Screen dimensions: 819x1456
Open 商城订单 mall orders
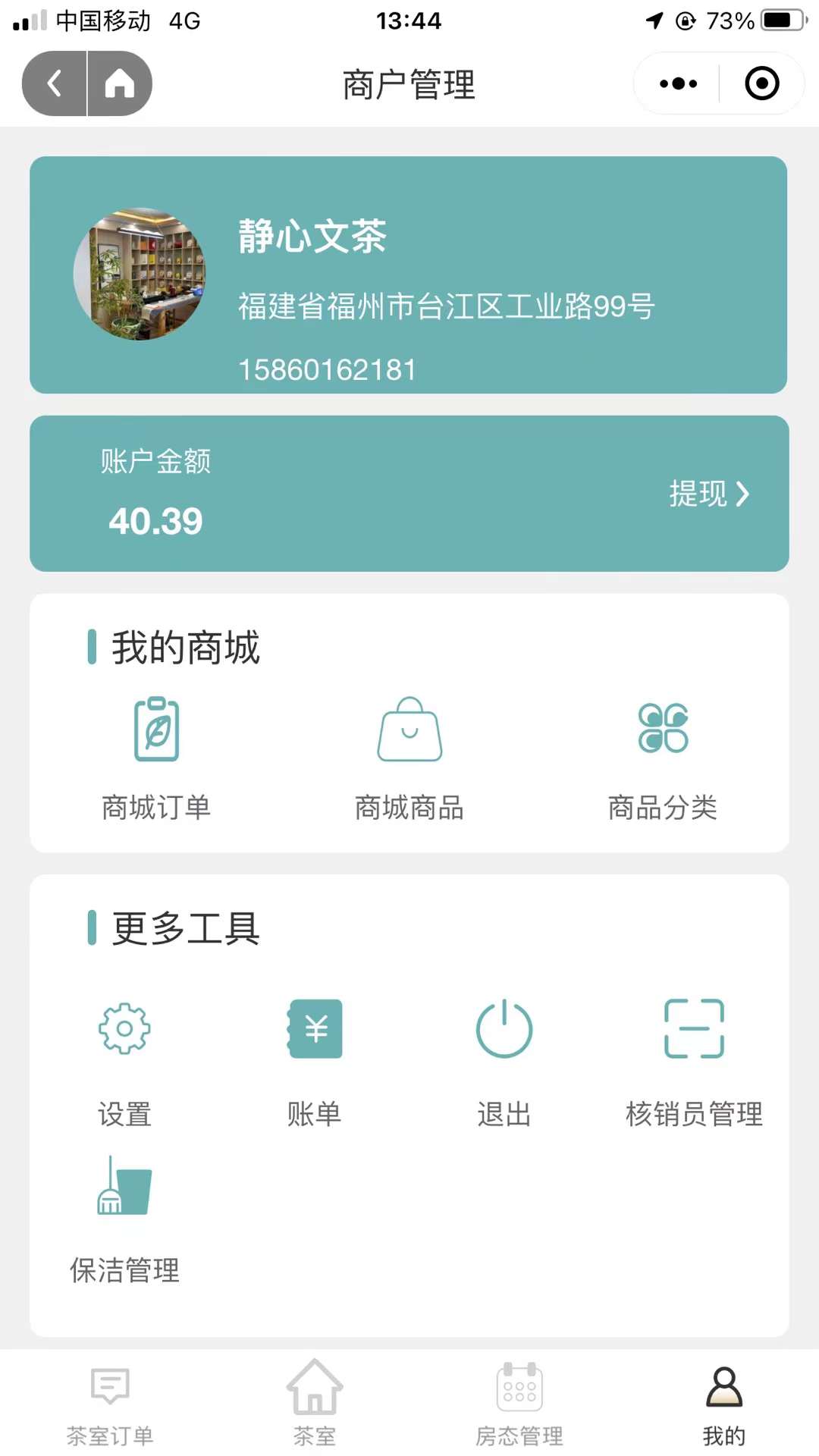pyautogui.click(x=156, y=758)
